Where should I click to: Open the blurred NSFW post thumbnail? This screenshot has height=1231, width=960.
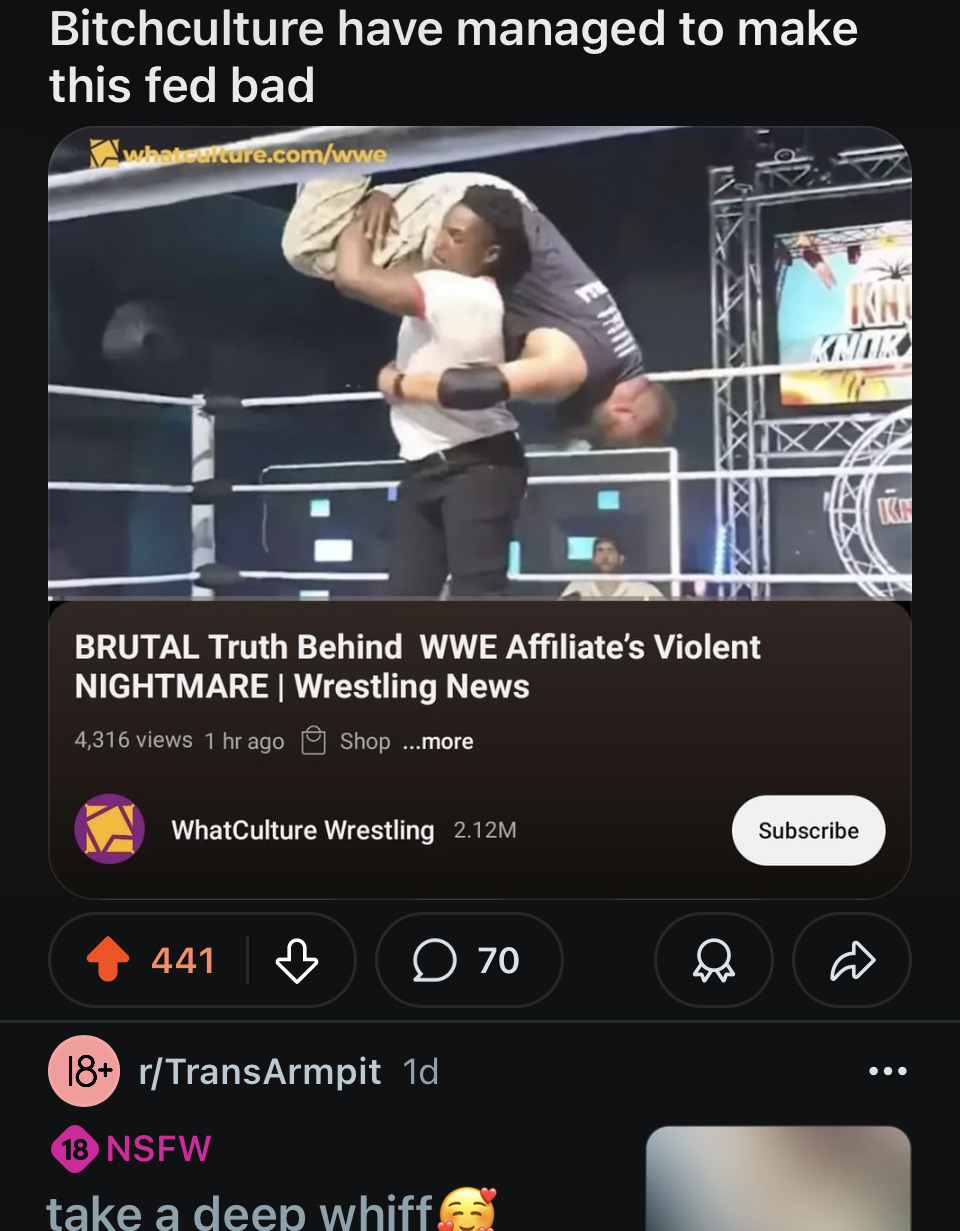[x=779, y=1178]
